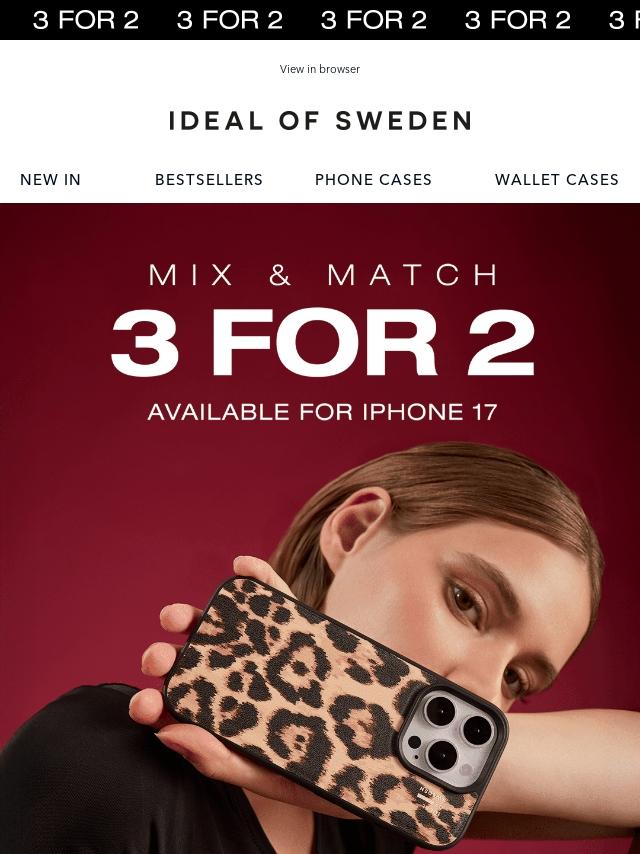Browse Phone Cases

pos(373,180)
